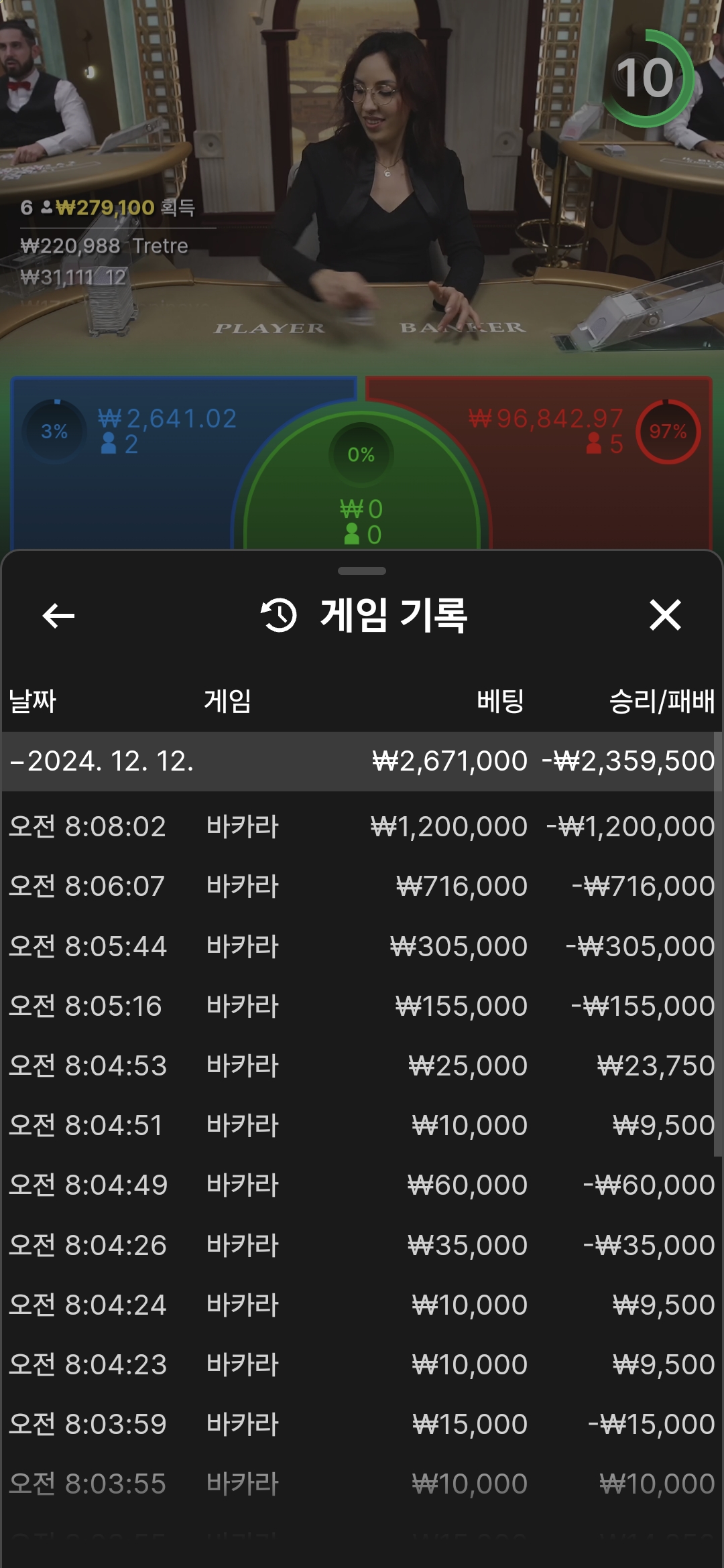The height and width of the screenshot is (1568, 724).
Task: Open the 오전 8:04:26 바카라 record
Action: click(x=362, y=1245)
